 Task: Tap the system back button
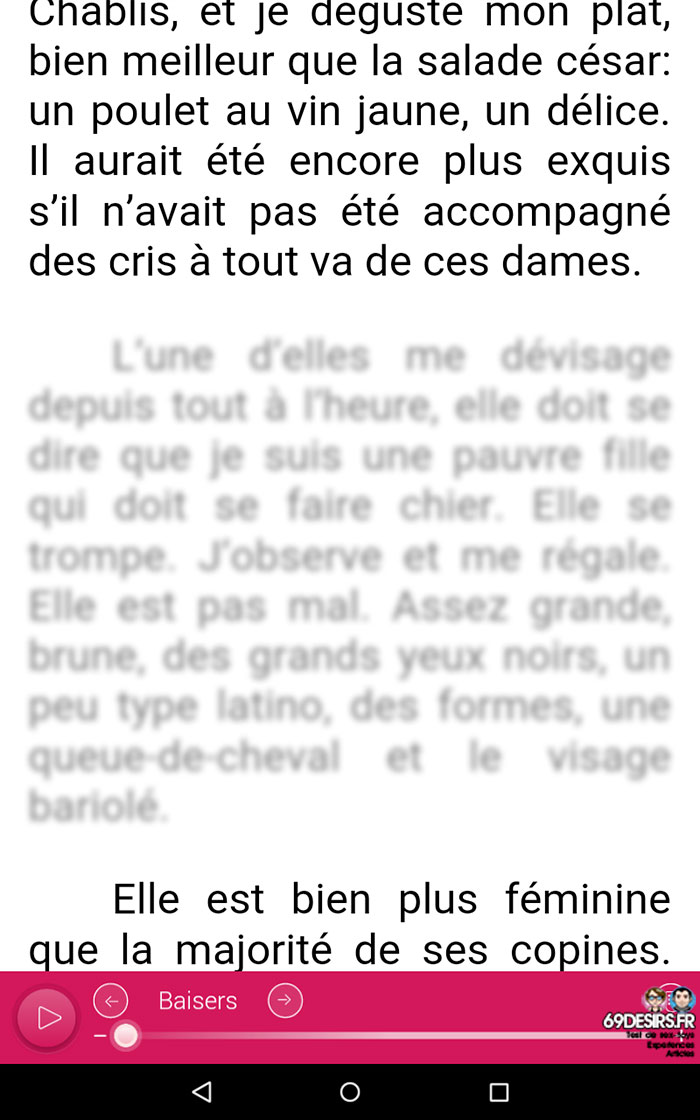[202, 1091]
